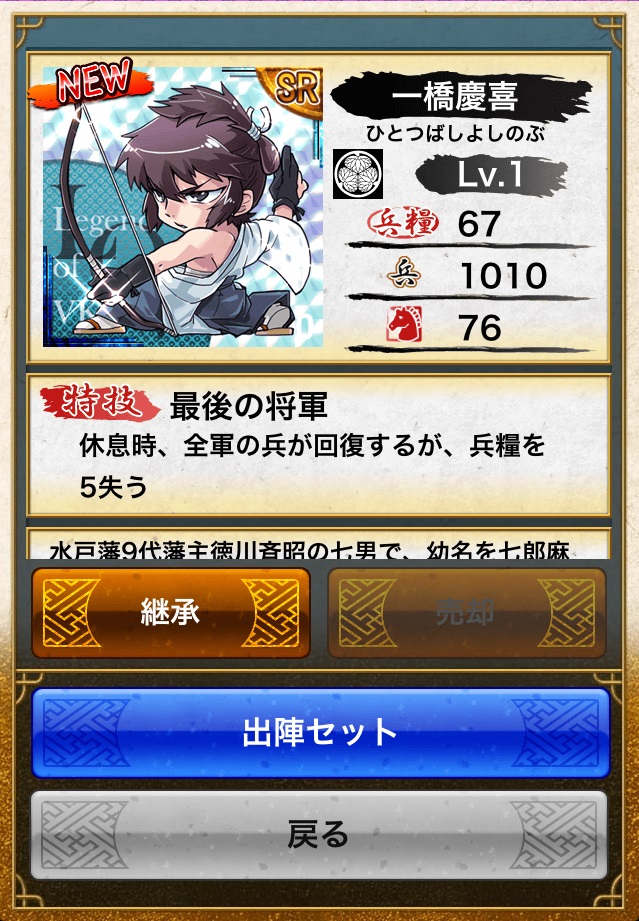Screen dimensions: 639x921
Task: Go back with the 戻る button
Action: (x=320, y=835)
